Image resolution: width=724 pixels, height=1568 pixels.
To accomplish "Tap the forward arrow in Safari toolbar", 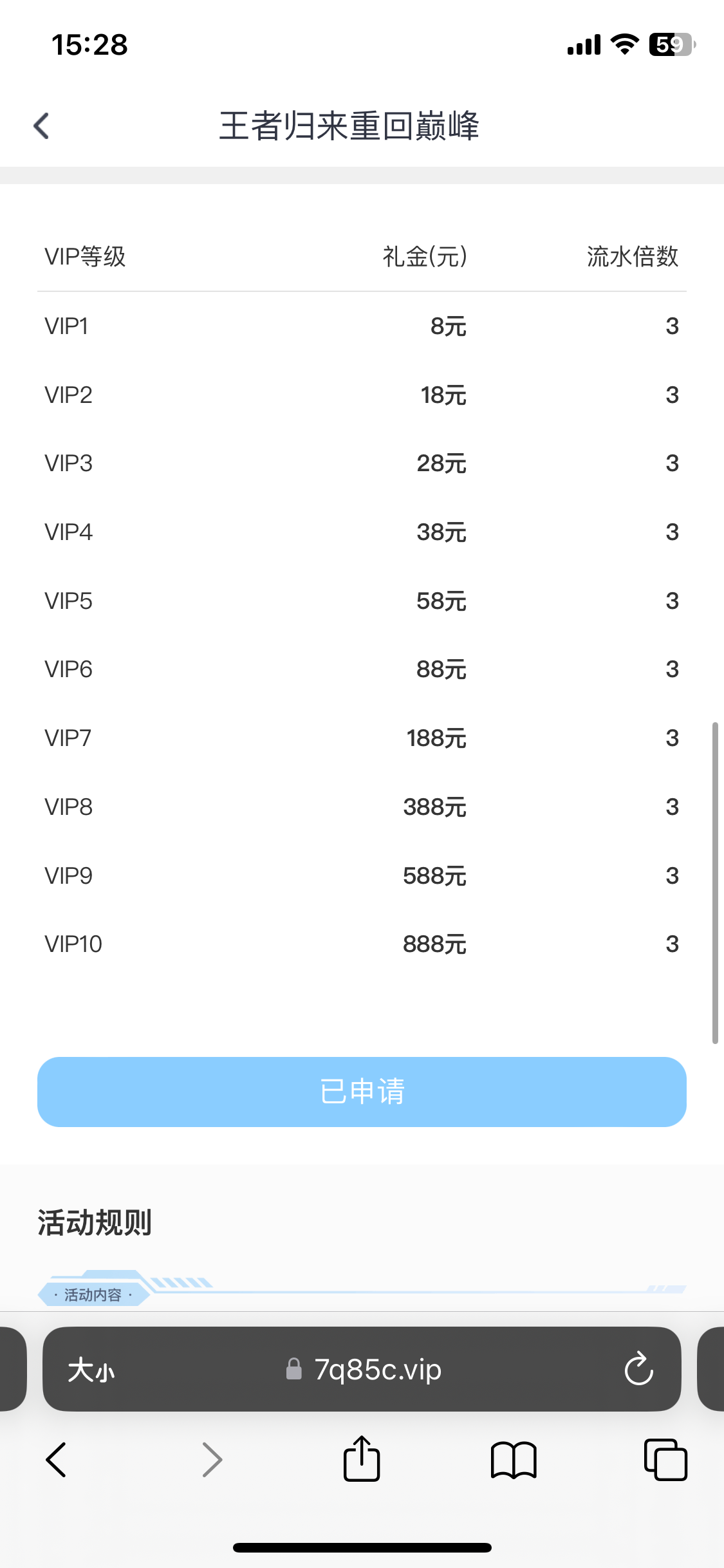I will coord(212,1460).
